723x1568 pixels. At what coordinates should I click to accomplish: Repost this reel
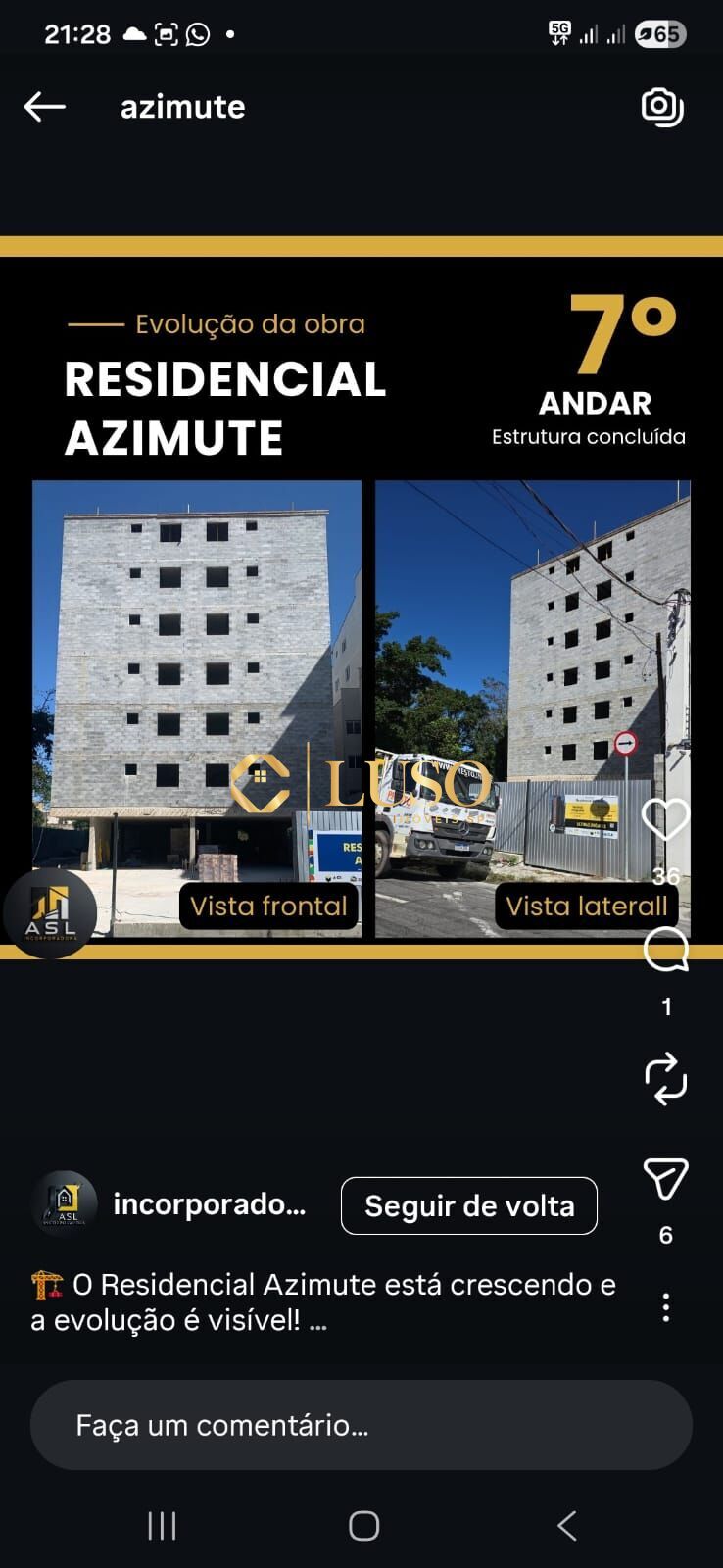[666, 1079]
